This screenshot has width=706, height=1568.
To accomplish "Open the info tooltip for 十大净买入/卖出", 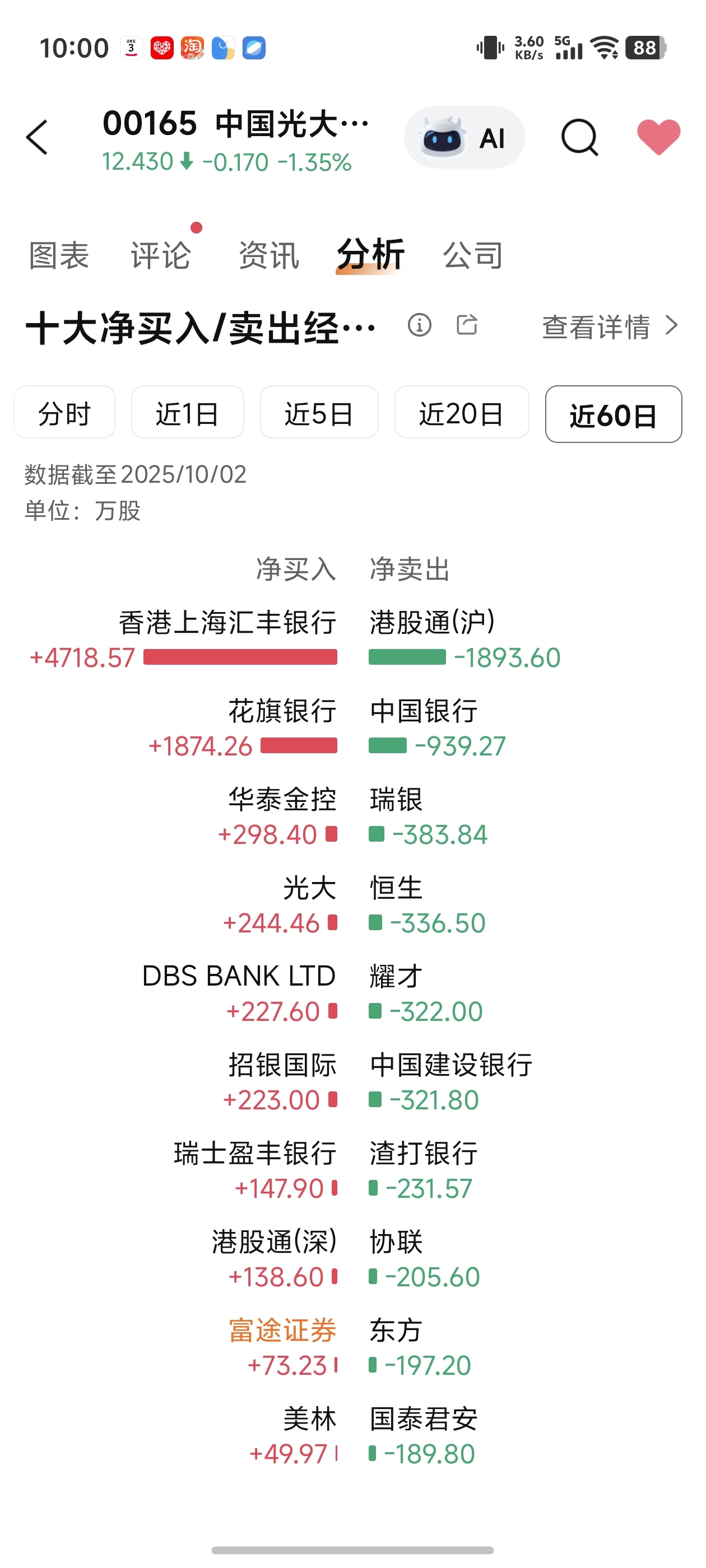I will (419, 326).
